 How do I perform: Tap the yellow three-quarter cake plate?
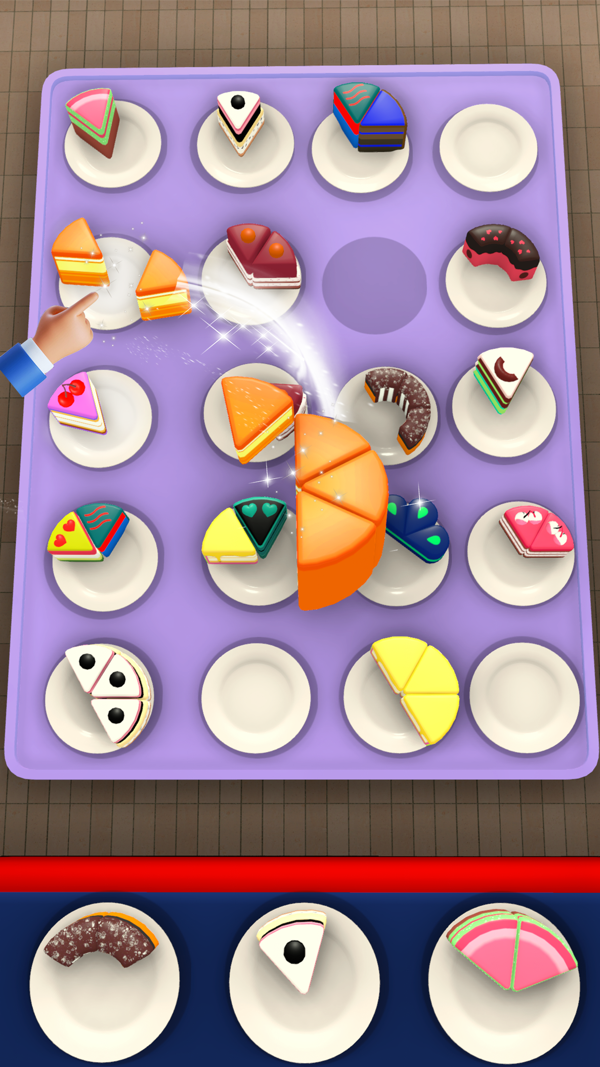click(410, 690)
